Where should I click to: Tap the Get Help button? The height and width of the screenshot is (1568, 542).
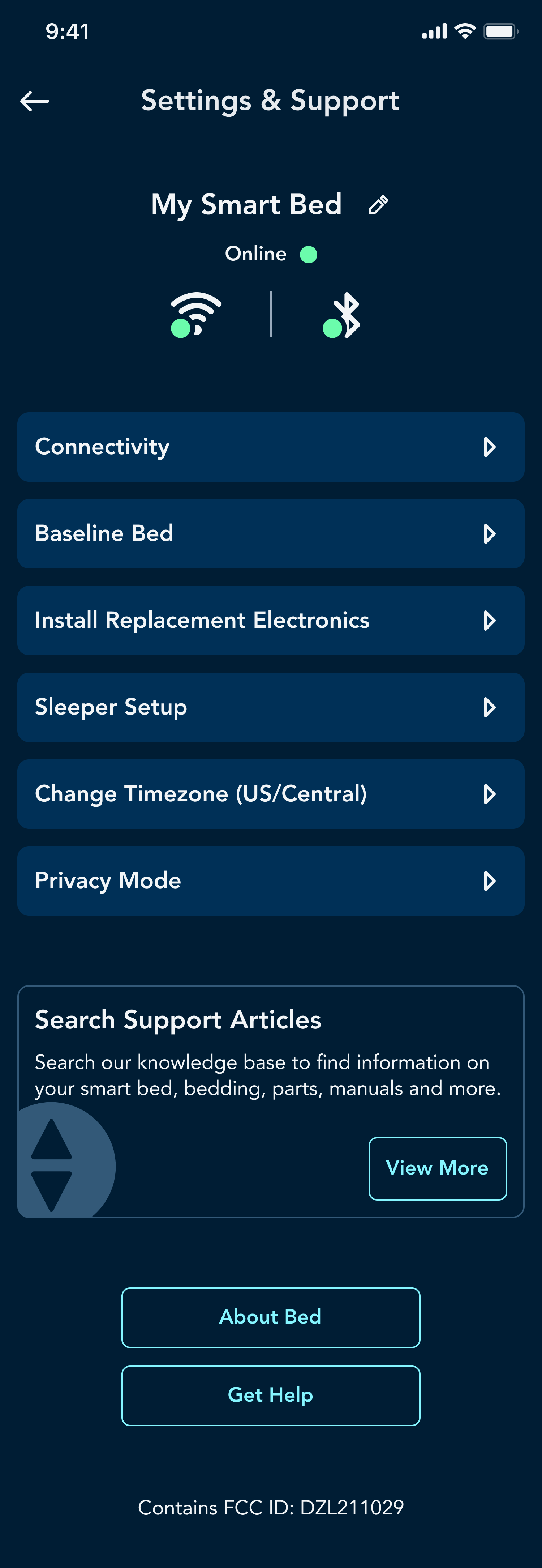tap(271, 1395)
